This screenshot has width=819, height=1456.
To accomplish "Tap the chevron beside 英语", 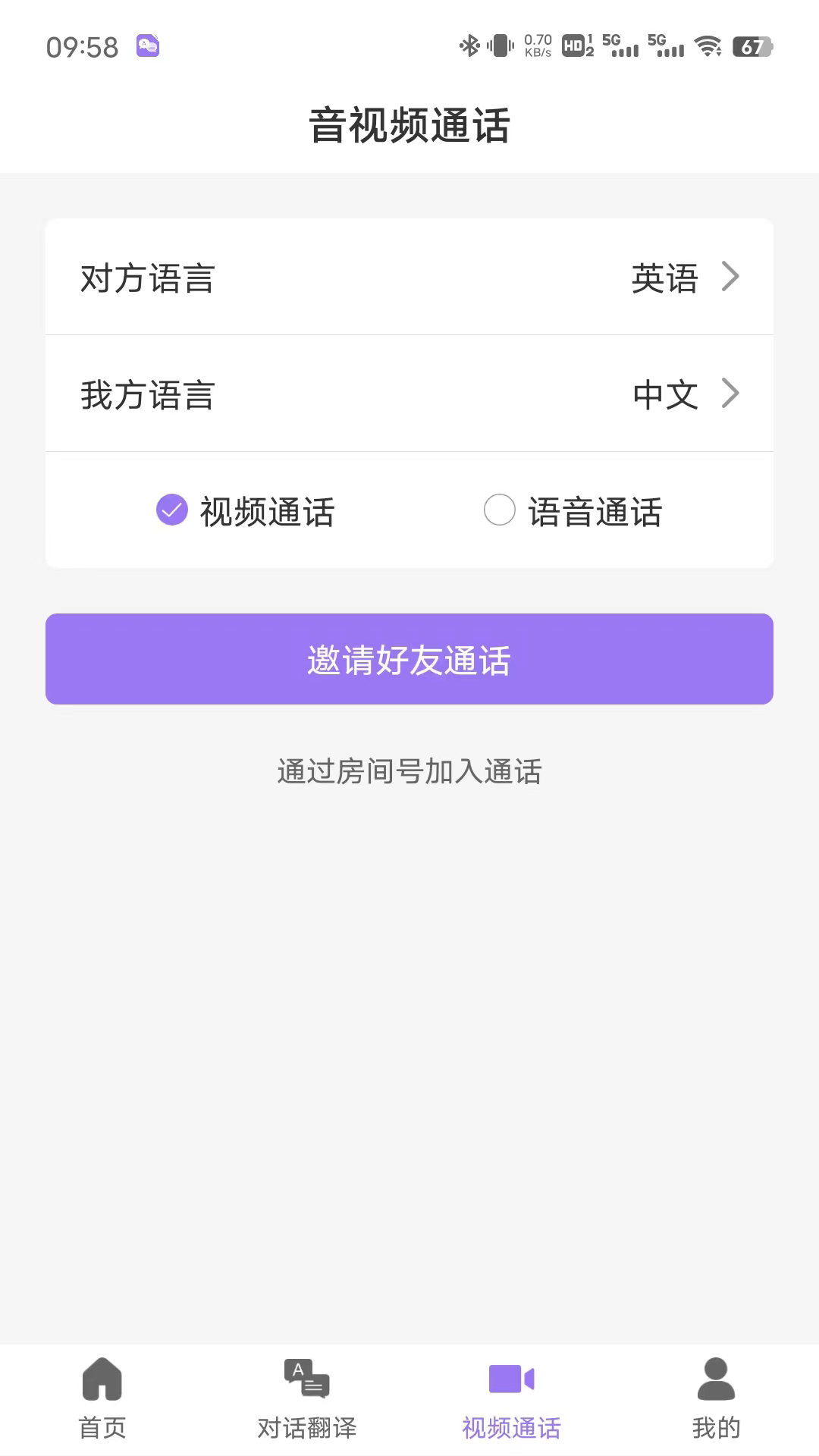I will pyautogui.click(x=730, y=277).
